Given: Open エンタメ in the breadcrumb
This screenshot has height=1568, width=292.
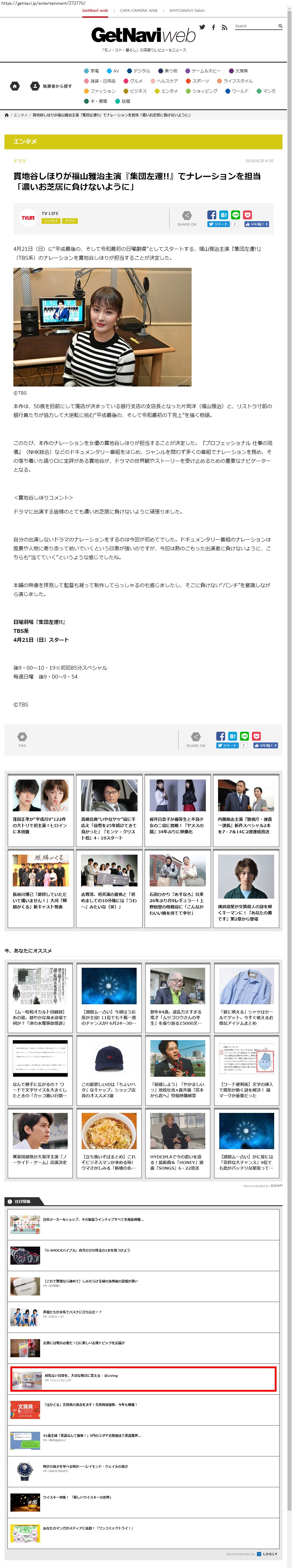Looking at the screenshot, I should (21, 114).
